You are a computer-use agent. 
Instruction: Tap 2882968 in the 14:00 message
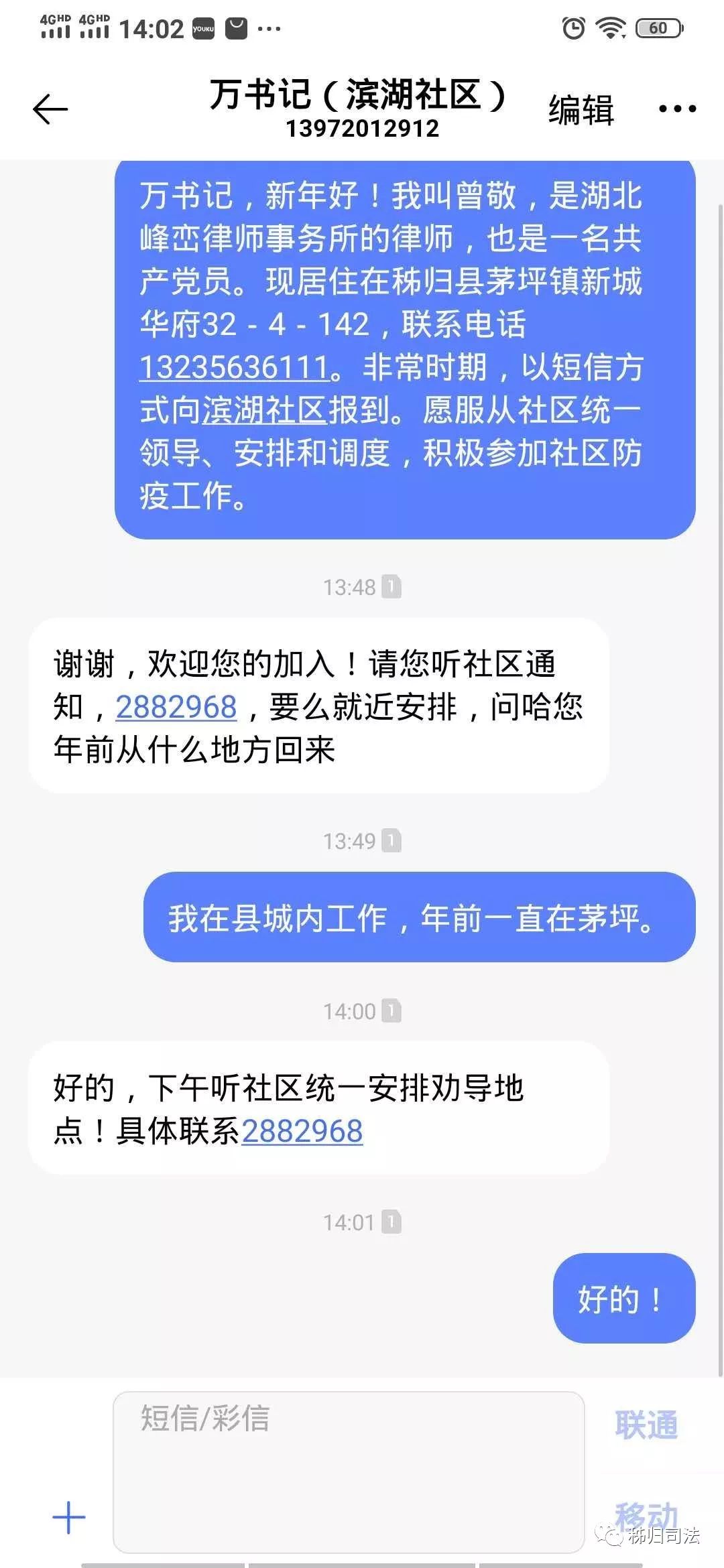[x=302, y=1131]
